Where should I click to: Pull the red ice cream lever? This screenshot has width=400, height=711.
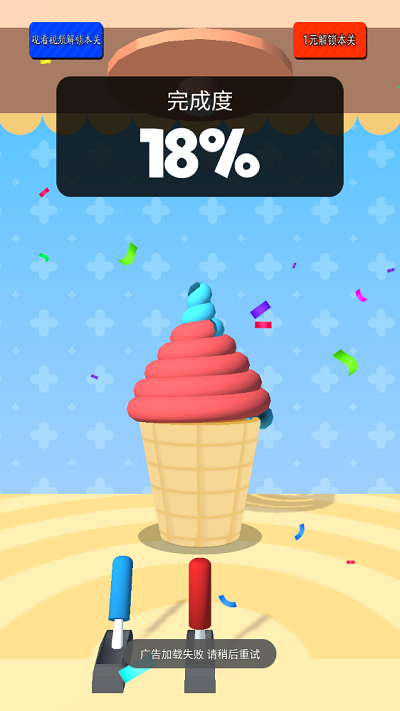pyautogui.click(x=200, y=594)
